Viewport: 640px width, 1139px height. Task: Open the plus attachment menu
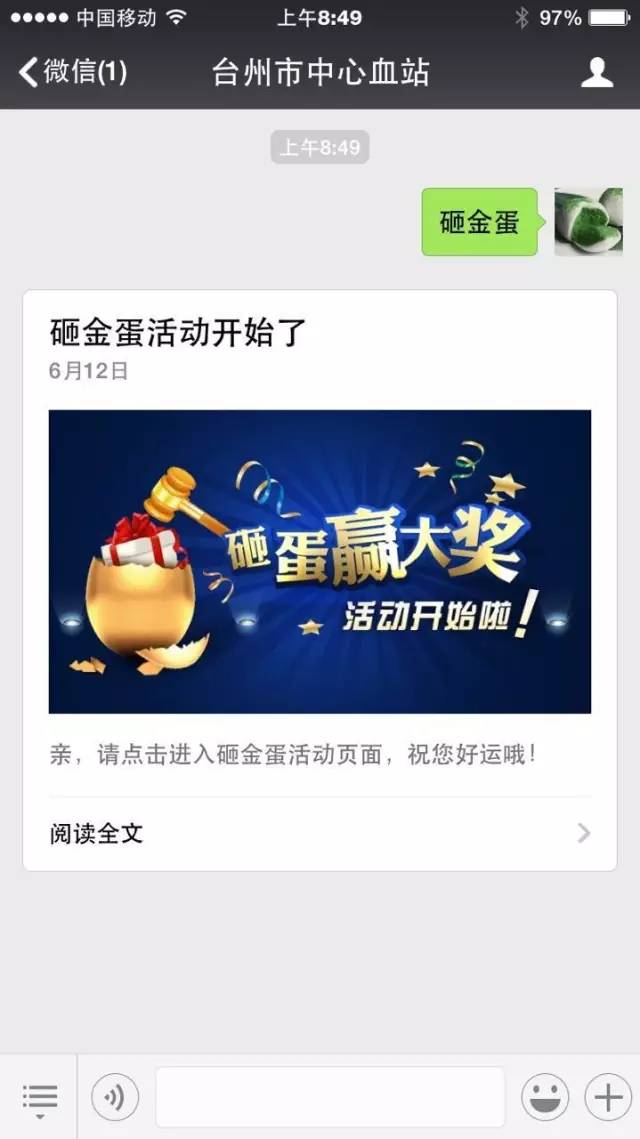click(608, 1097)
